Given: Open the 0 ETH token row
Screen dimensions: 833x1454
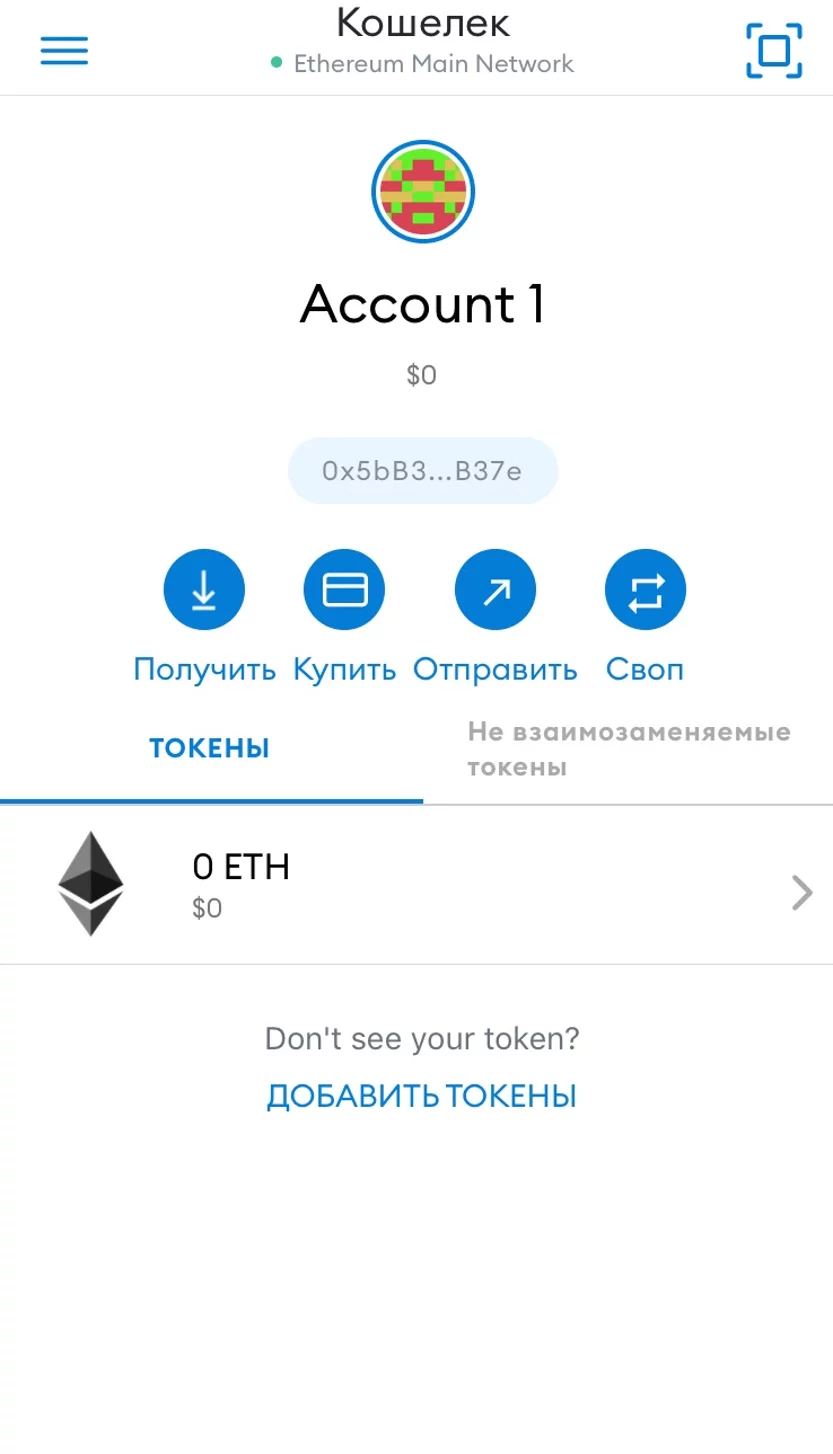Looking at the screenshot, I should click(x=416, y=885).
